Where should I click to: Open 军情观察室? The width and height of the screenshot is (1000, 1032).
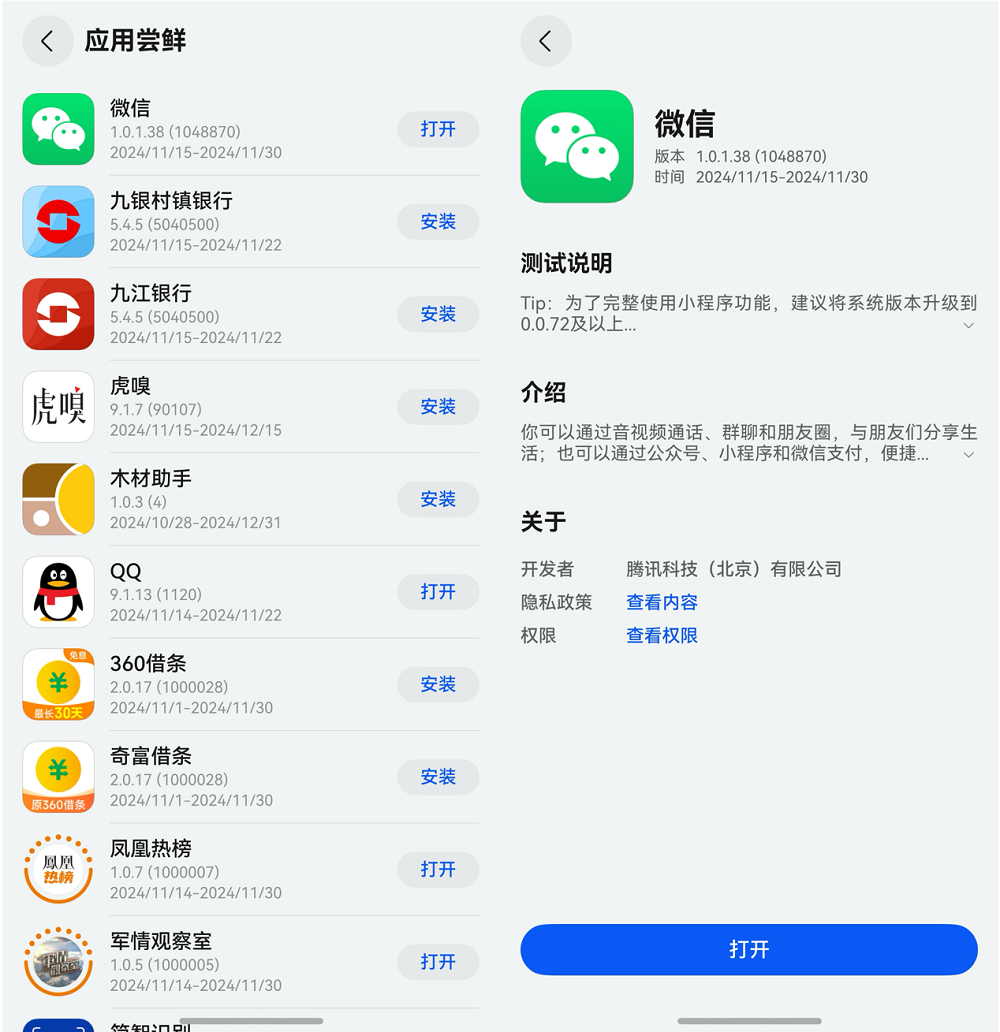pos(438,962)
